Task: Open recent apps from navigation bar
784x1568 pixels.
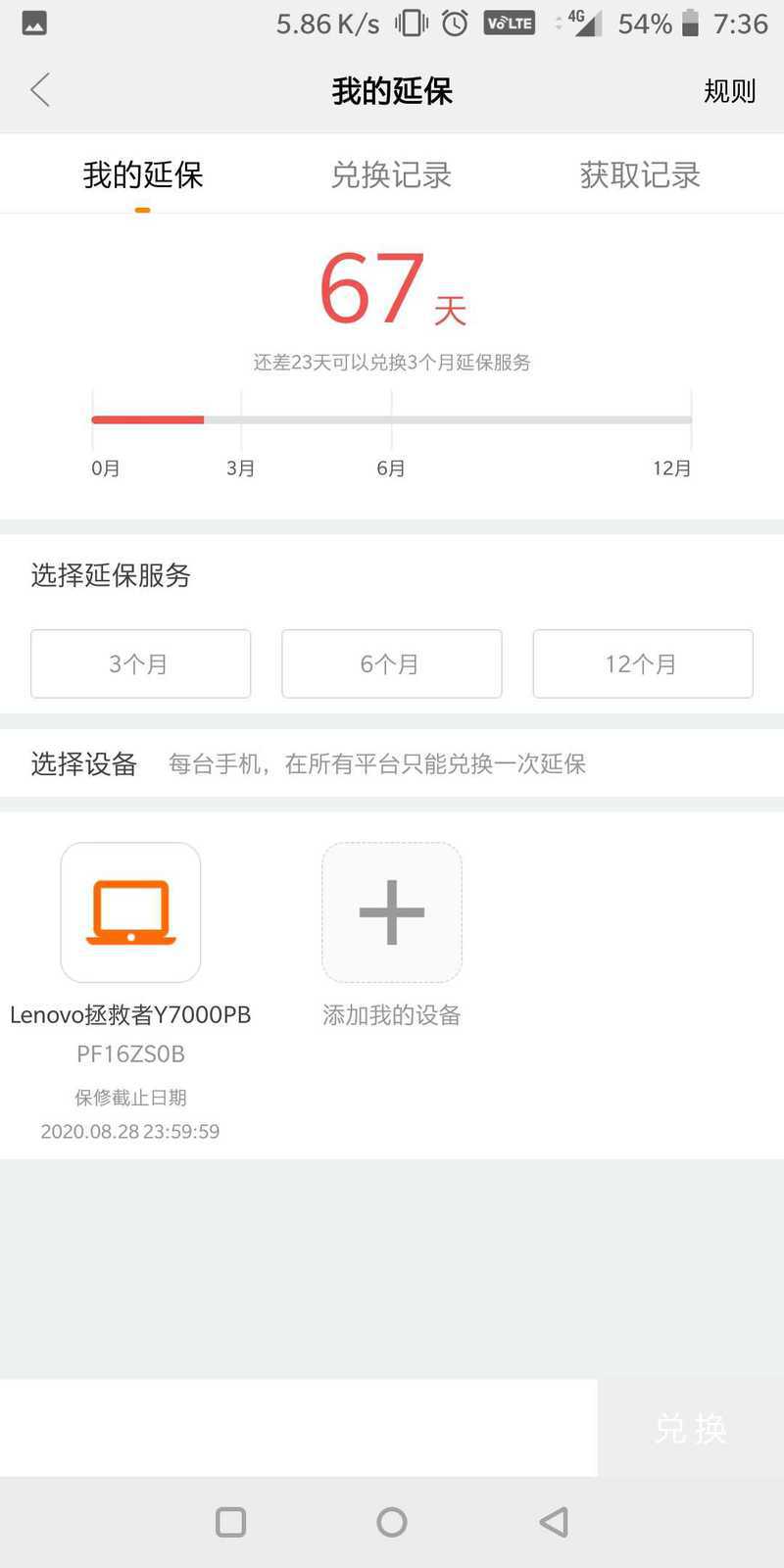Action: (230, 1522)
